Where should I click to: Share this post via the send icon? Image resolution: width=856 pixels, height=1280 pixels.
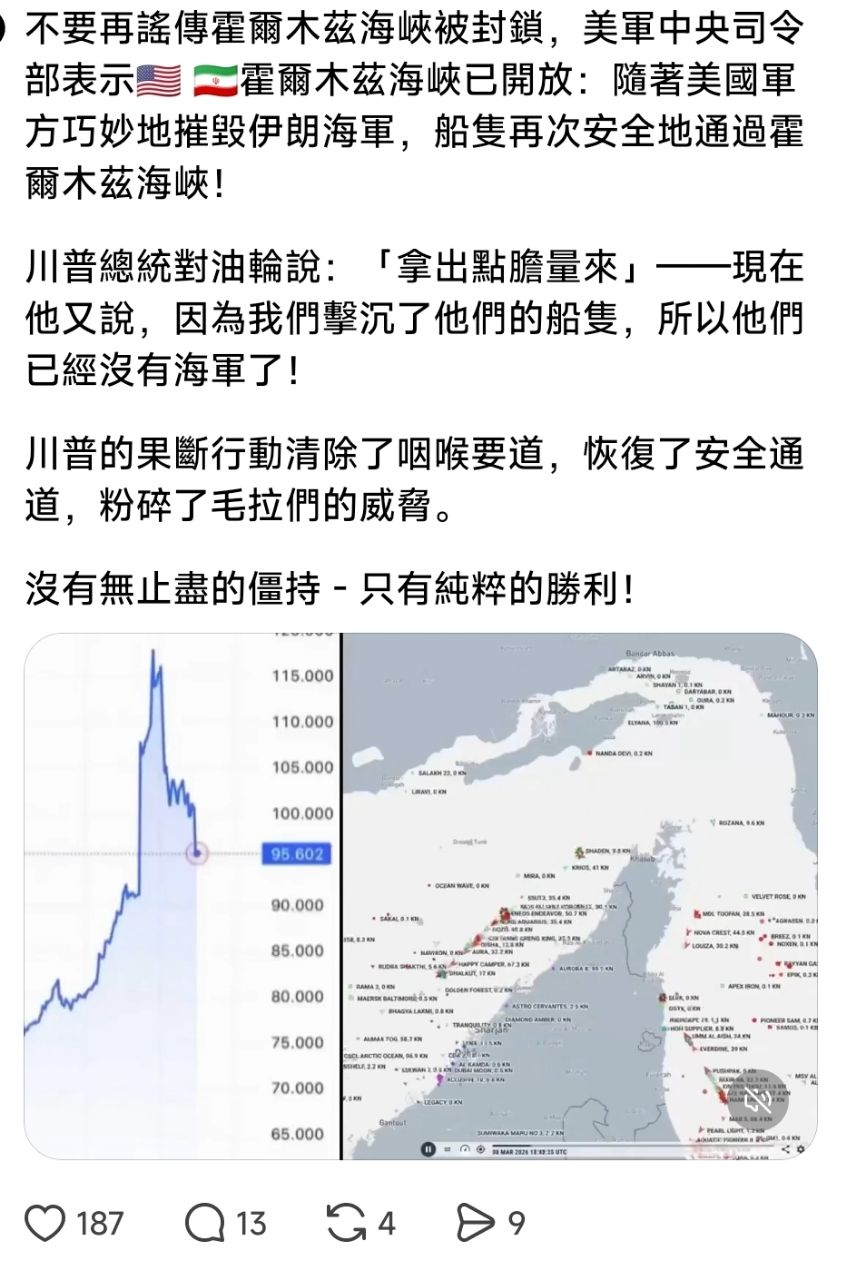coord(475,1223)
